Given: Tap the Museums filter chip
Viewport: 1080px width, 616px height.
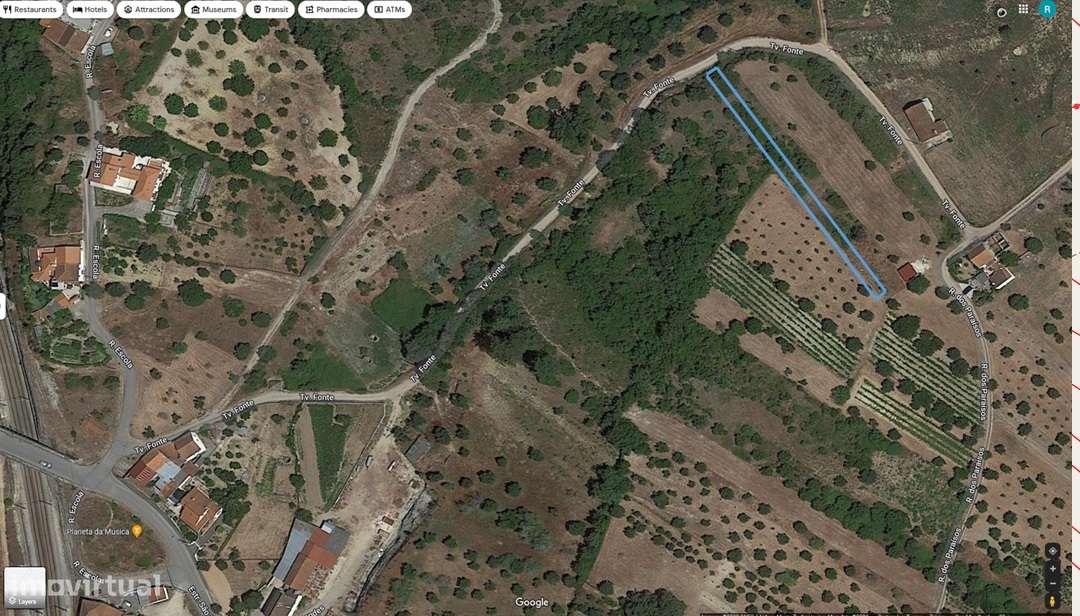Looking at the screenshot, I should 213,9.
